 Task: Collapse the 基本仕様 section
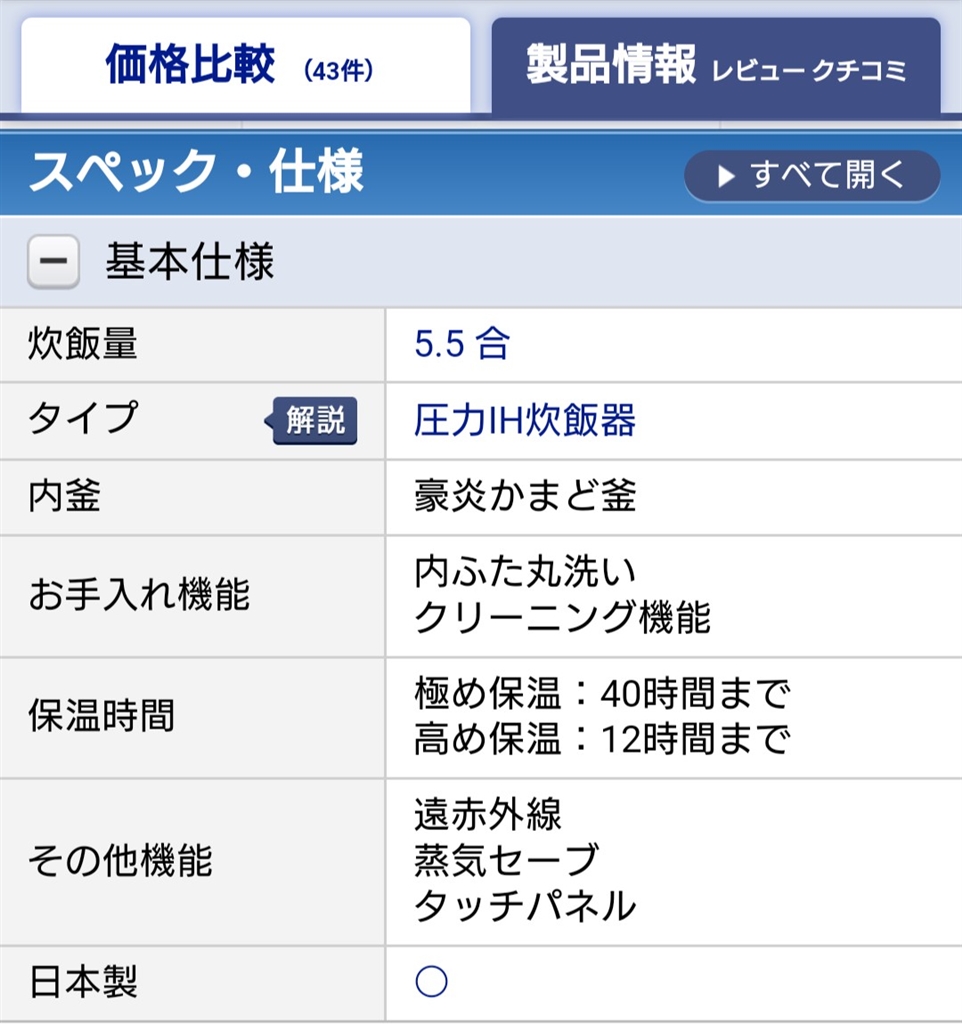click(x=53, y=264)
